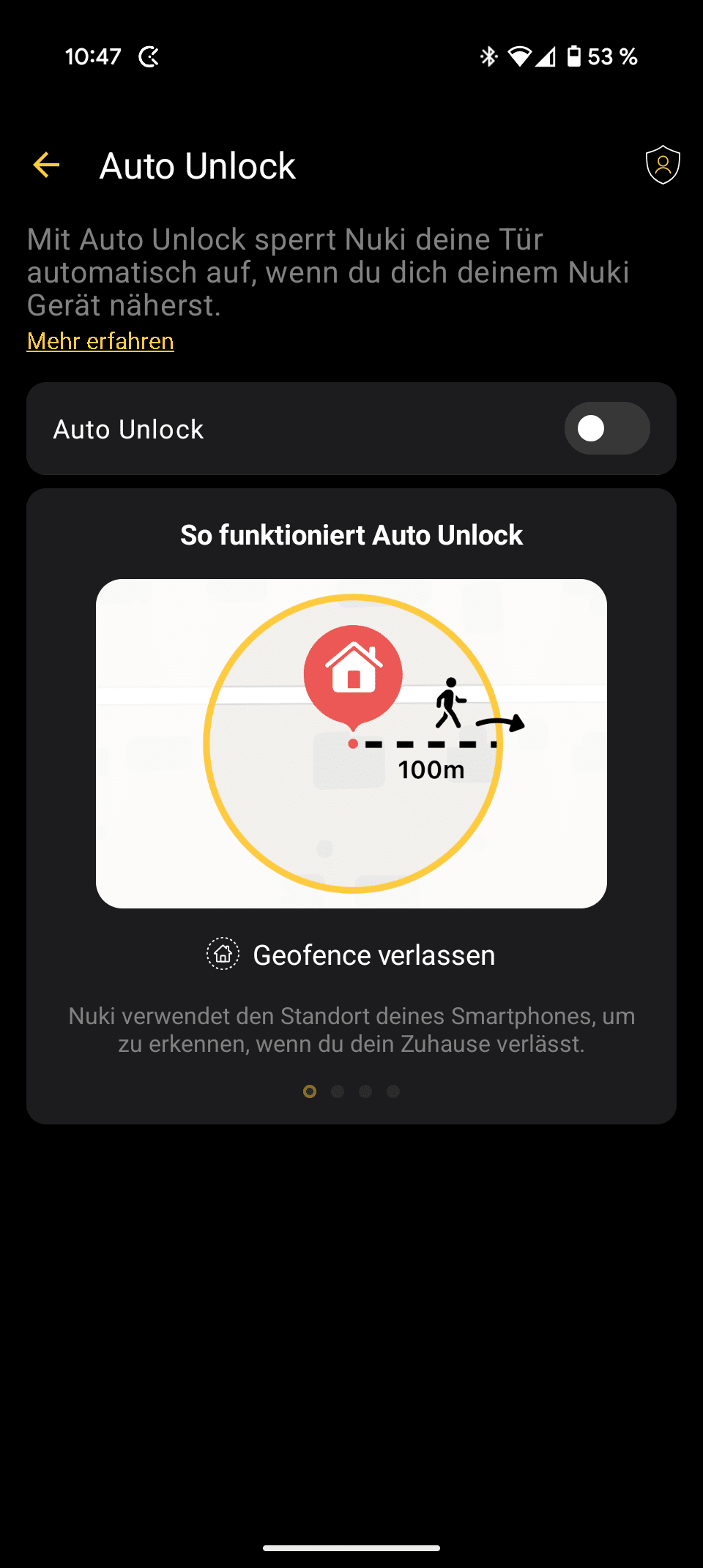Jump to the second tutorial page dot
This screenshot has width=703, height=1568.
(x=338, y=1091)
